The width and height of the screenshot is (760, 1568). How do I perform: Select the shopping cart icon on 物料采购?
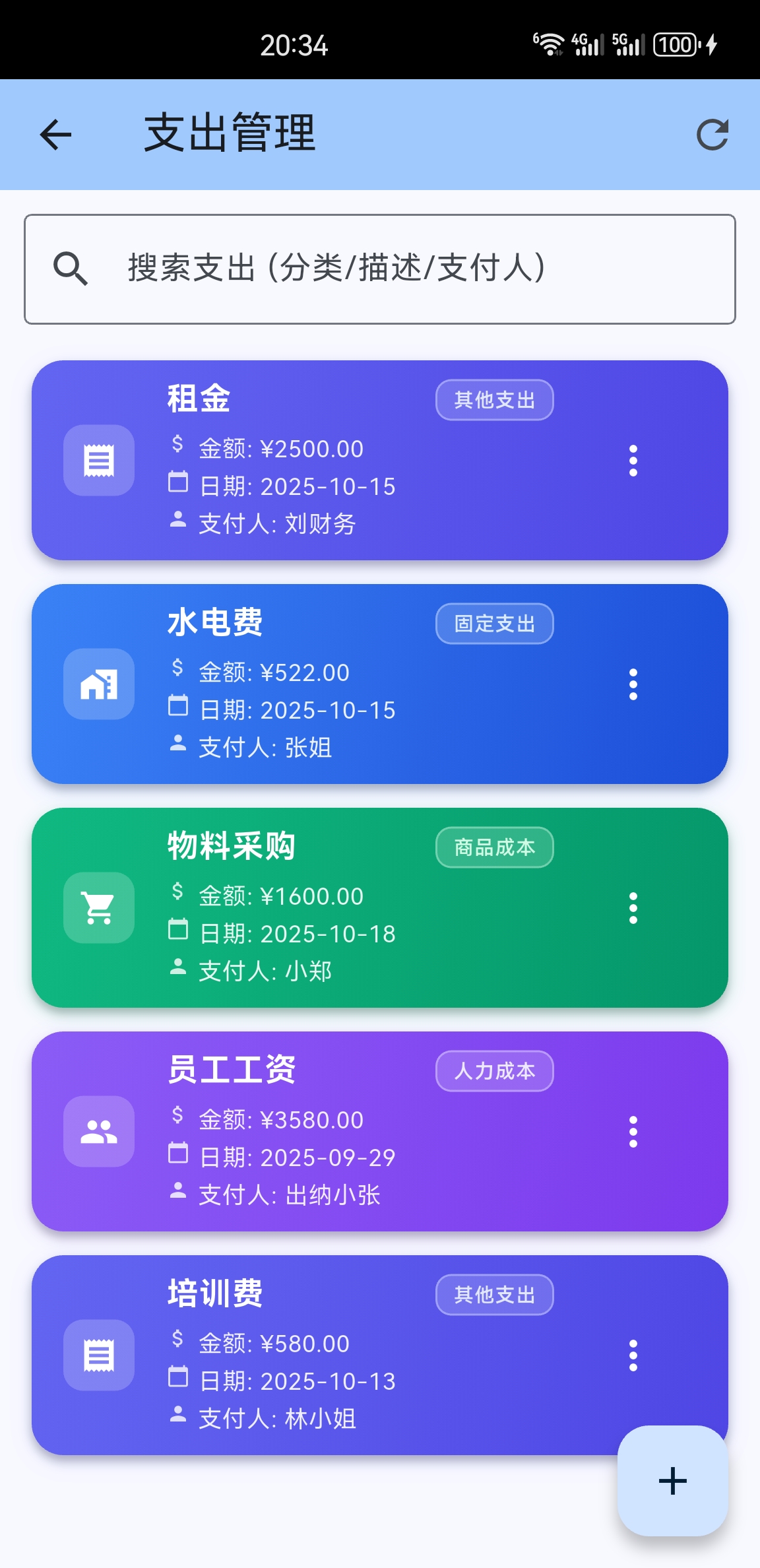(x=98, y=908)
